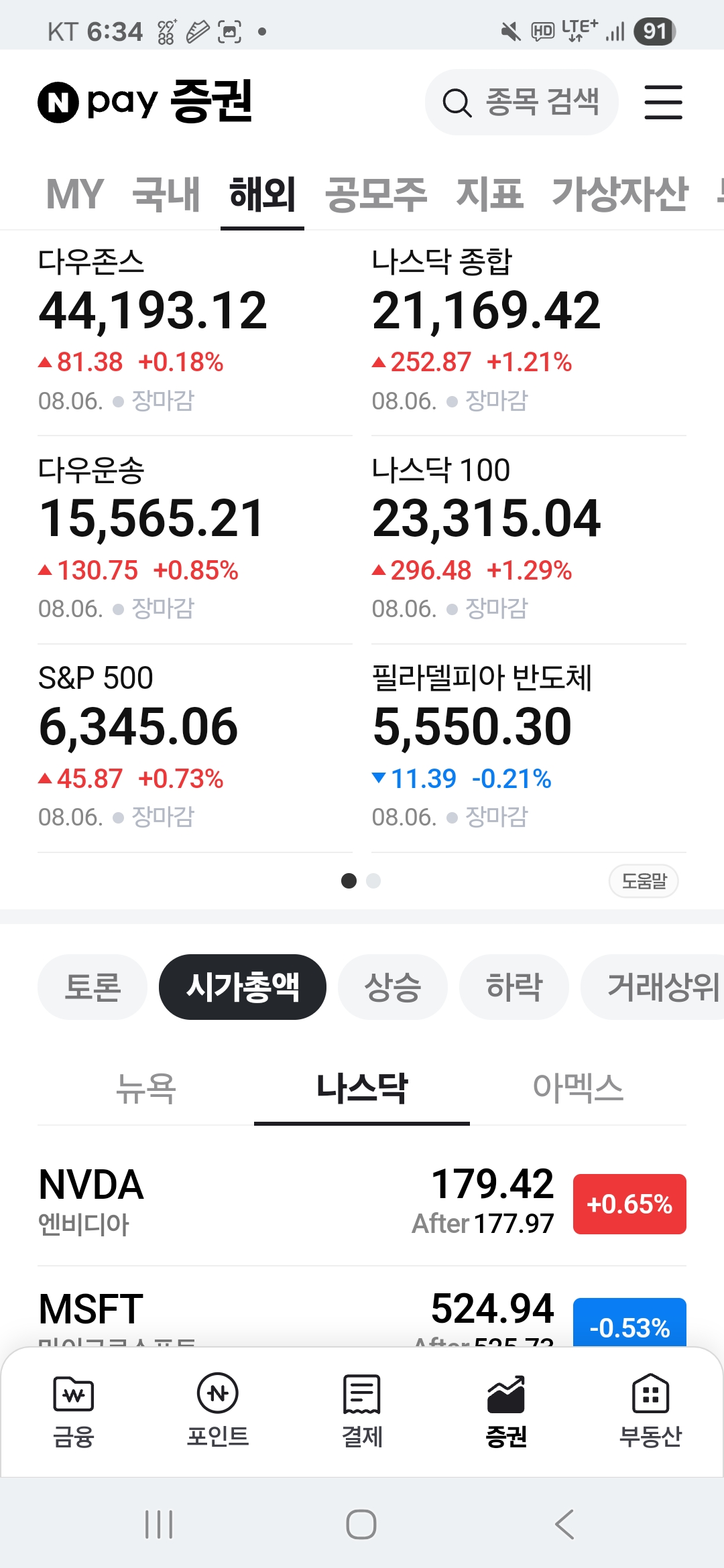Switch to the 뉴욕 exchange tab
Screen dimensions: 724x1568
coord(145,1088)
